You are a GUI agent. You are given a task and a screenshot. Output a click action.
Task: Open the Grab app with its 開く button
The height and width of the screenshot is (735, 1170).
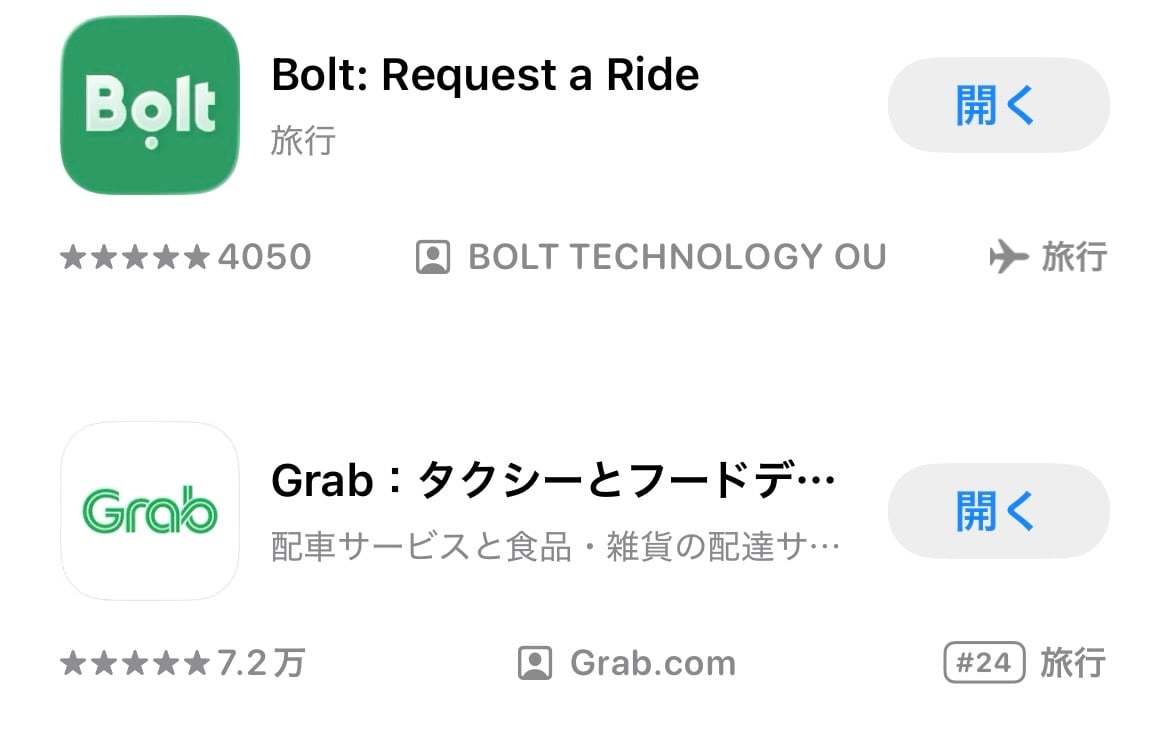pyautogui.click(x=998, y=511)
